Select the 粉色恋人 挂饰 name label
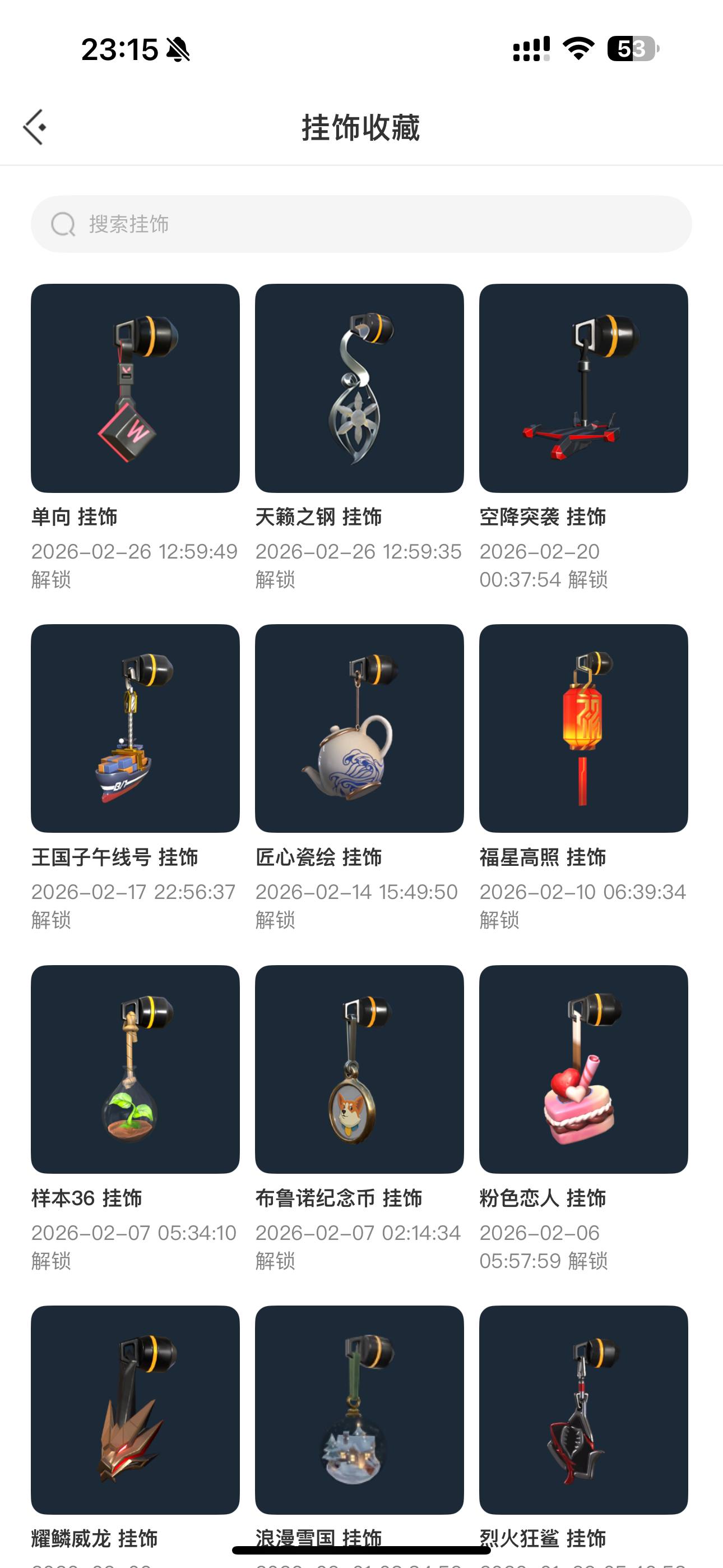The width and height of the screenshot is (723, 1568). click(543, 1199)
